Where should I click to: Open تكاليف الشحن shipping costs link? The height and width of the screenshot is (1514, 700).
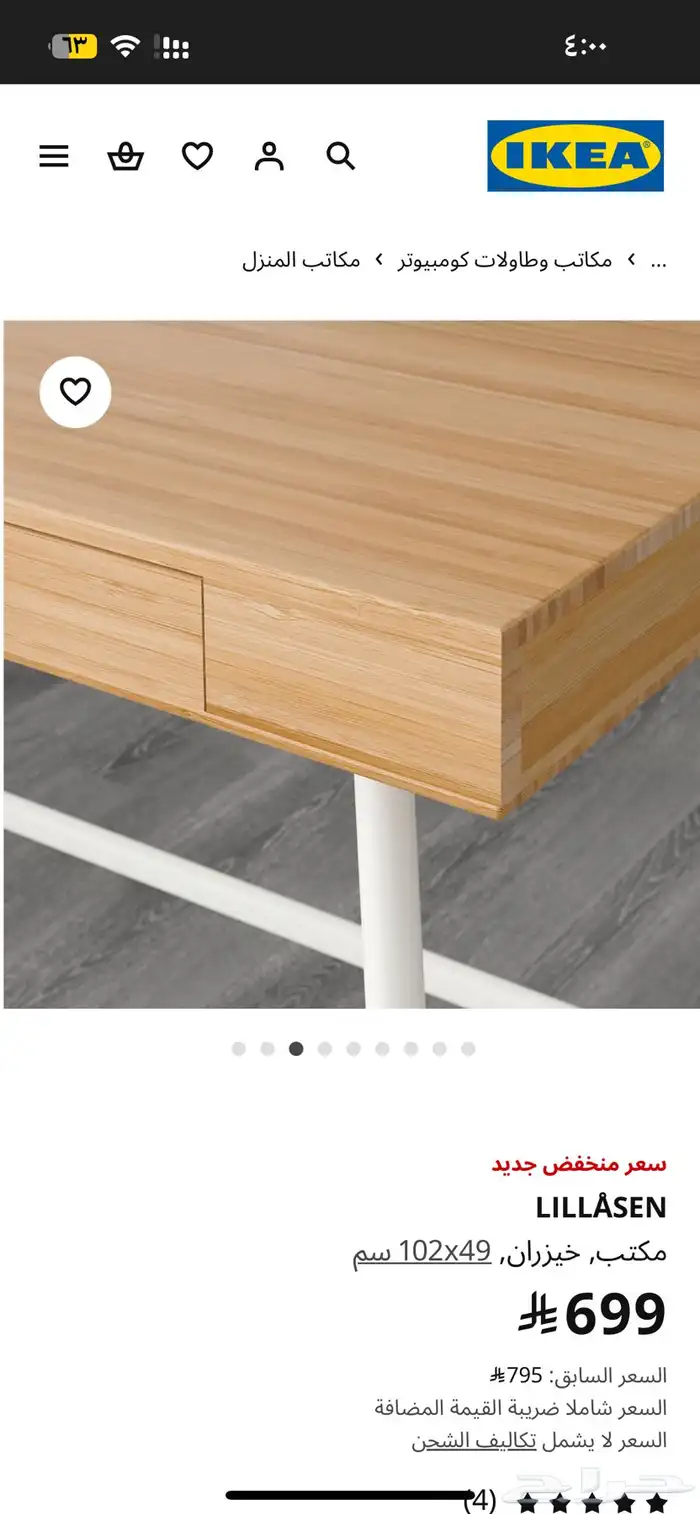tap(474, 1441)
